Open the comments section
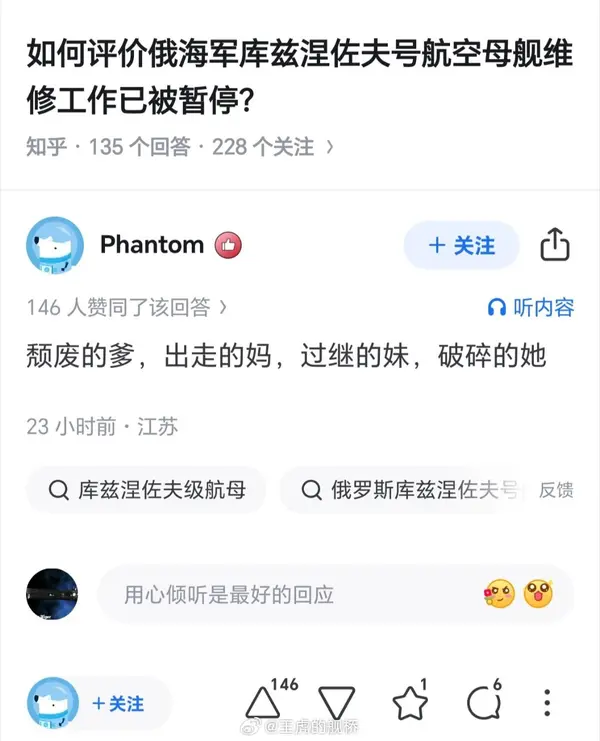Viewport: 600px width, 741px height. tap(483, 703)
